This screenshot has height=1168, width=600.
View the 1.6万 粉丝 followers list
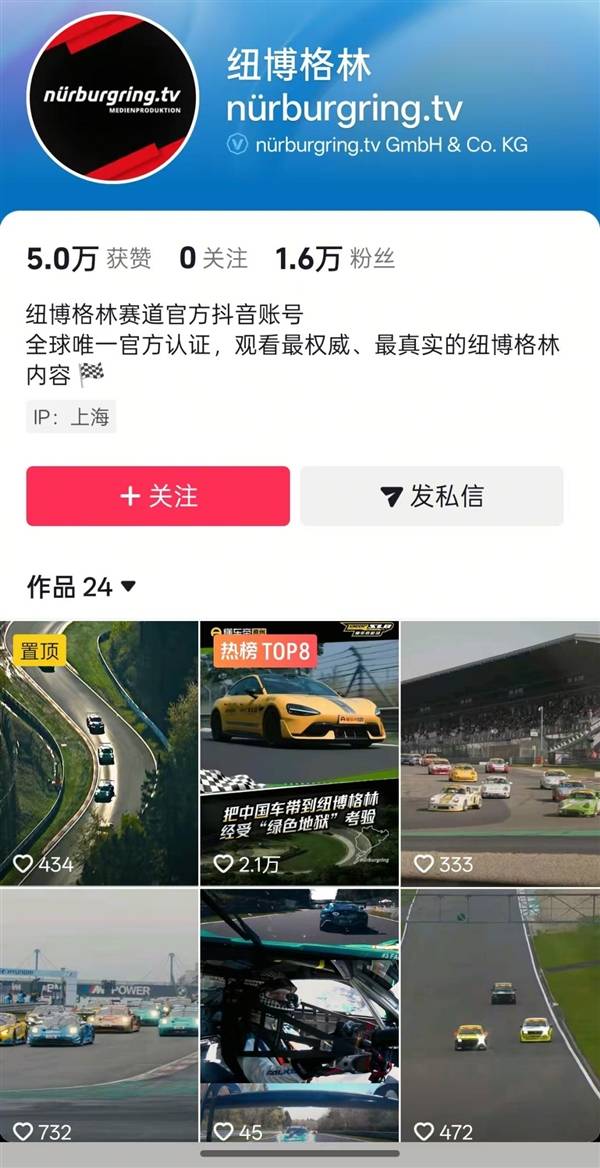click(335, 259)
